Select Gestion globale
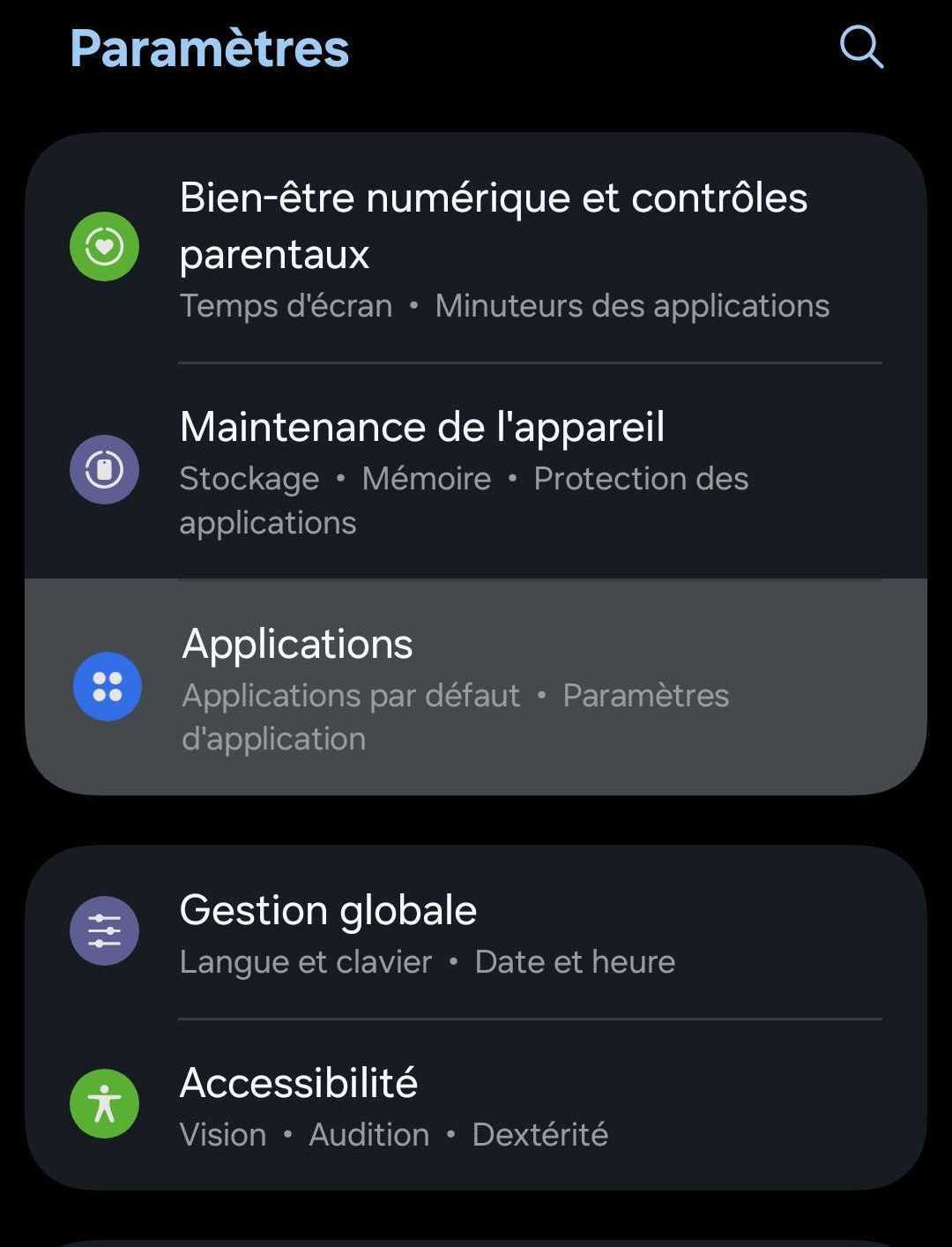Screen dimensions: 952x1247 [x=476, y=932]
